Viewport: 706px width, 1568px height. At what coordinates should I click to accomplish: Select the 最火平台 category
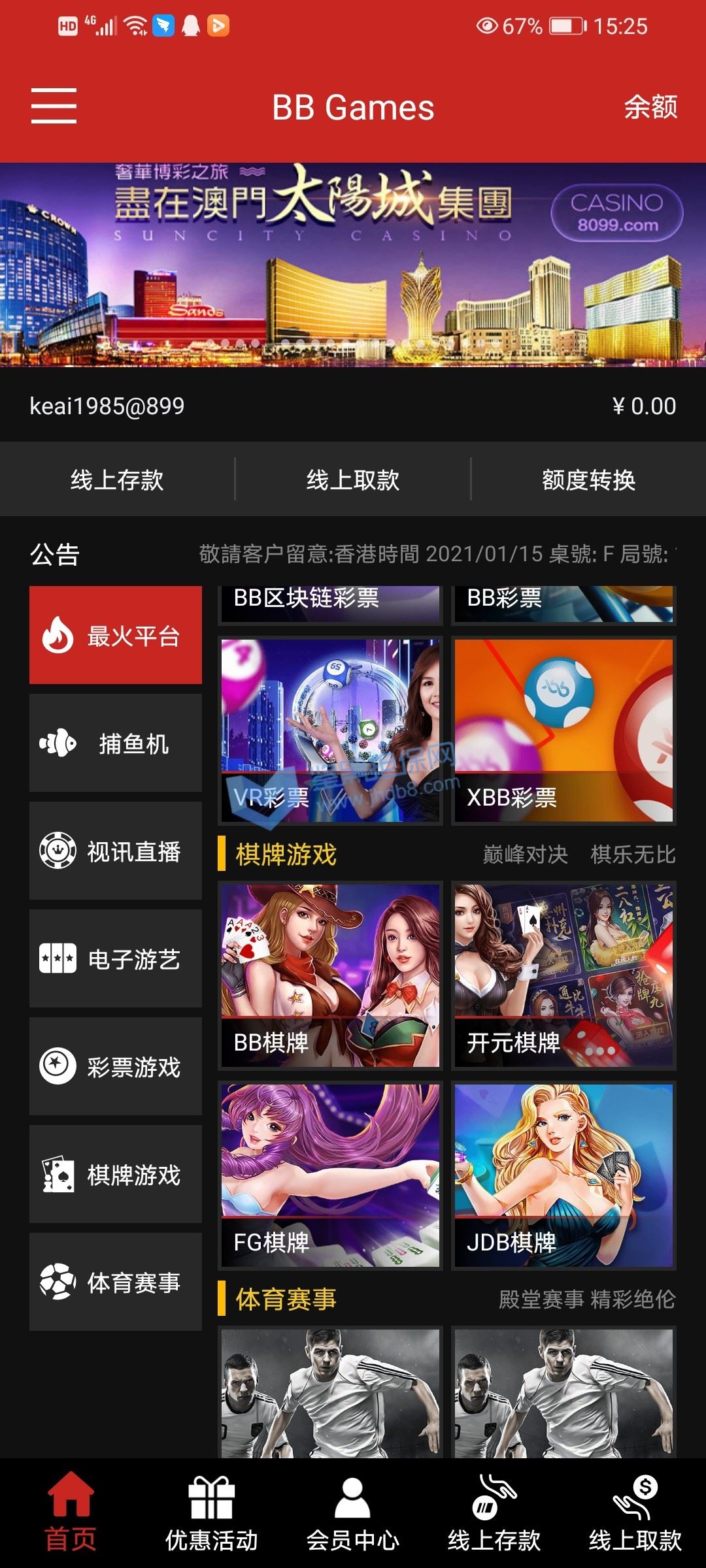(x=116, y=635)
